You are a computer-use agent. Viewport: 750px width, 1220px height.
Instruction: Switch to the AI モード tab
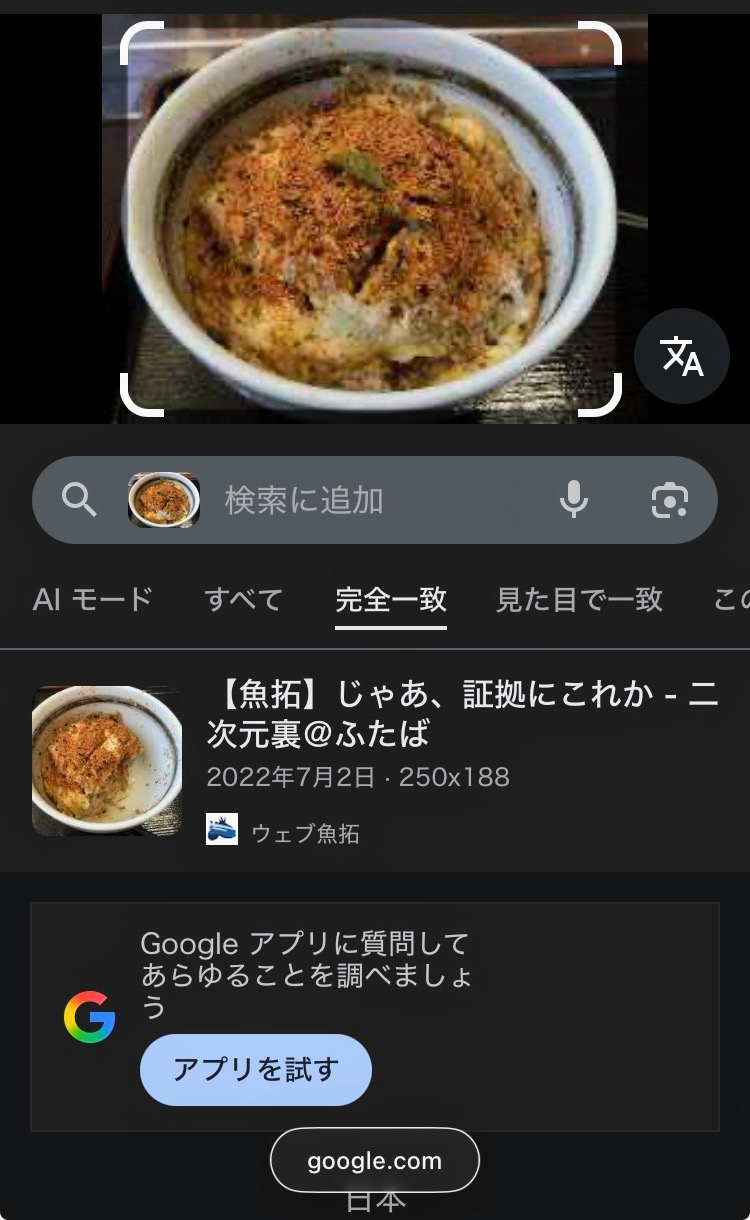(x=92, y=599)
